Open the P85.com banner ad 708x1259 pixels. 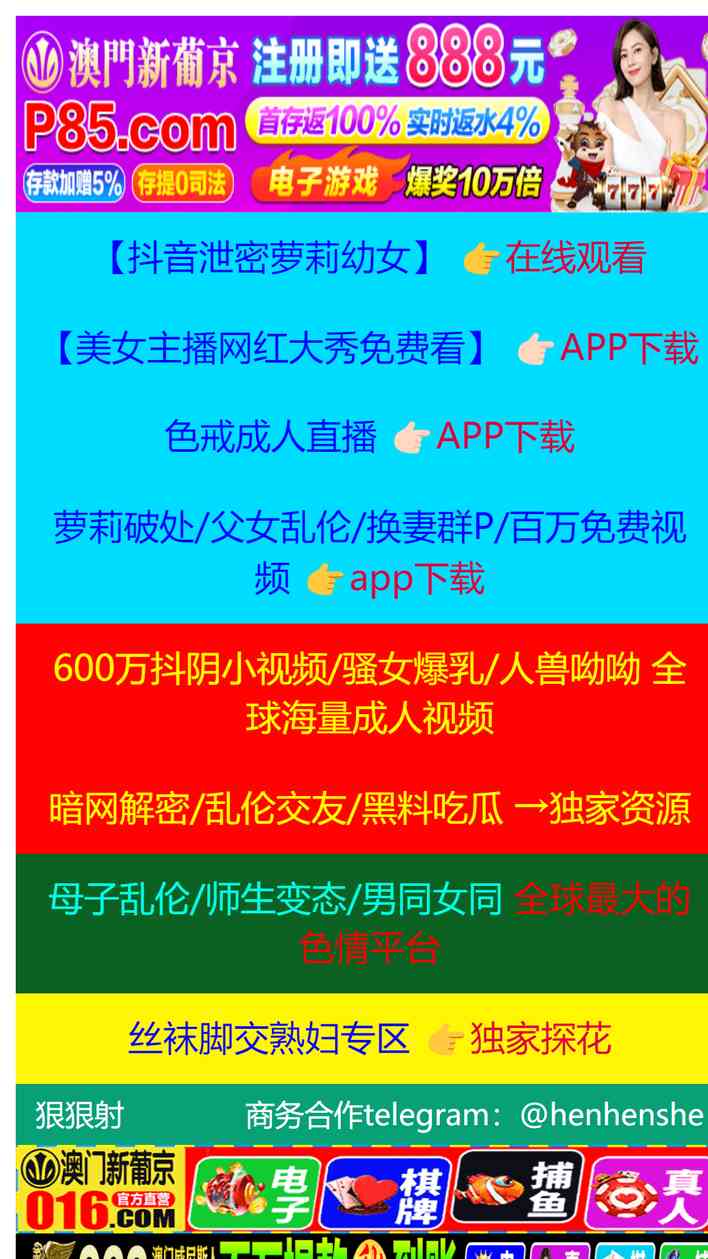tap(362, 114)
